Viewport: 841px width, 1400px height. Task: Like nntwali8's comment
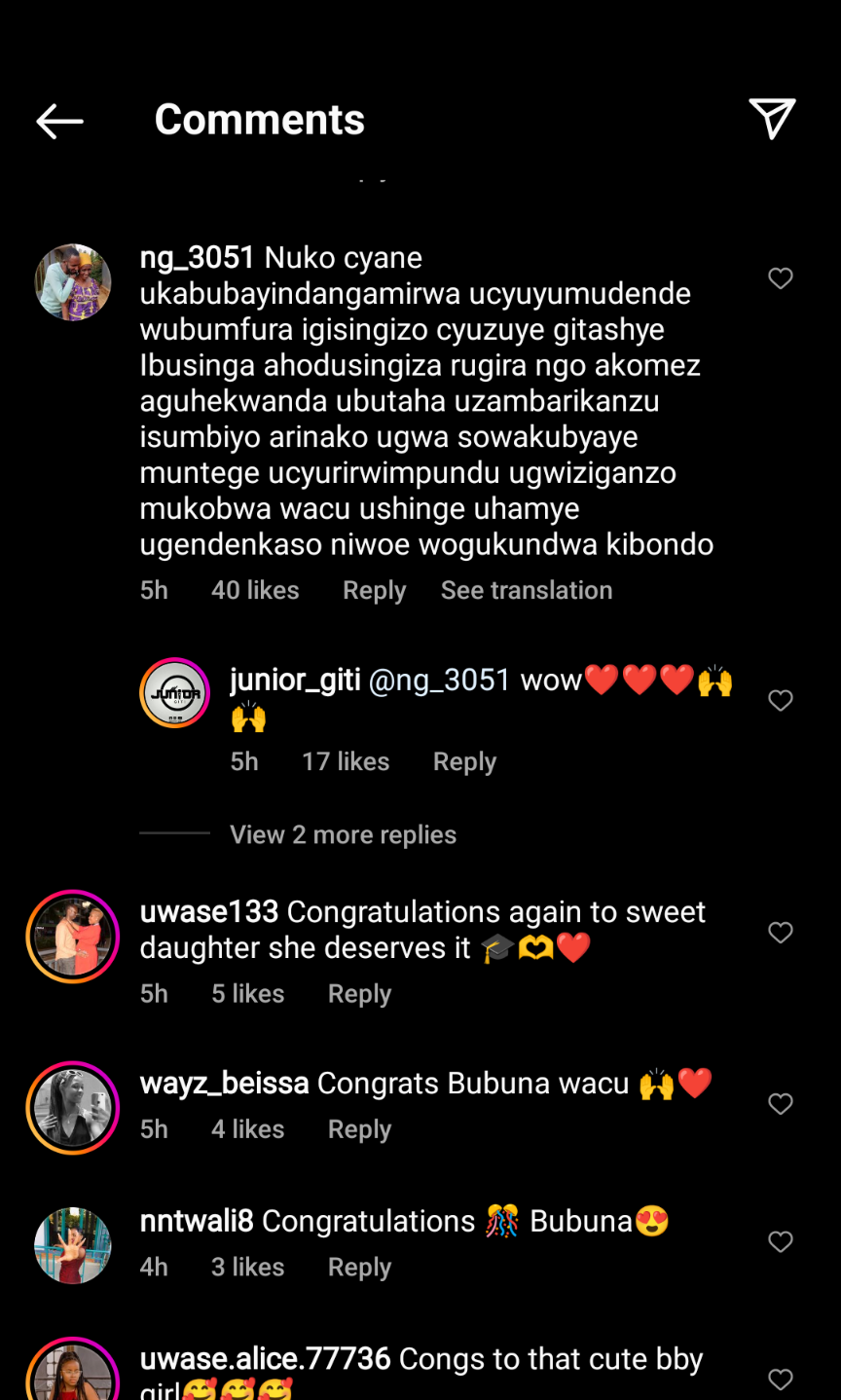tap(780, 1241)
